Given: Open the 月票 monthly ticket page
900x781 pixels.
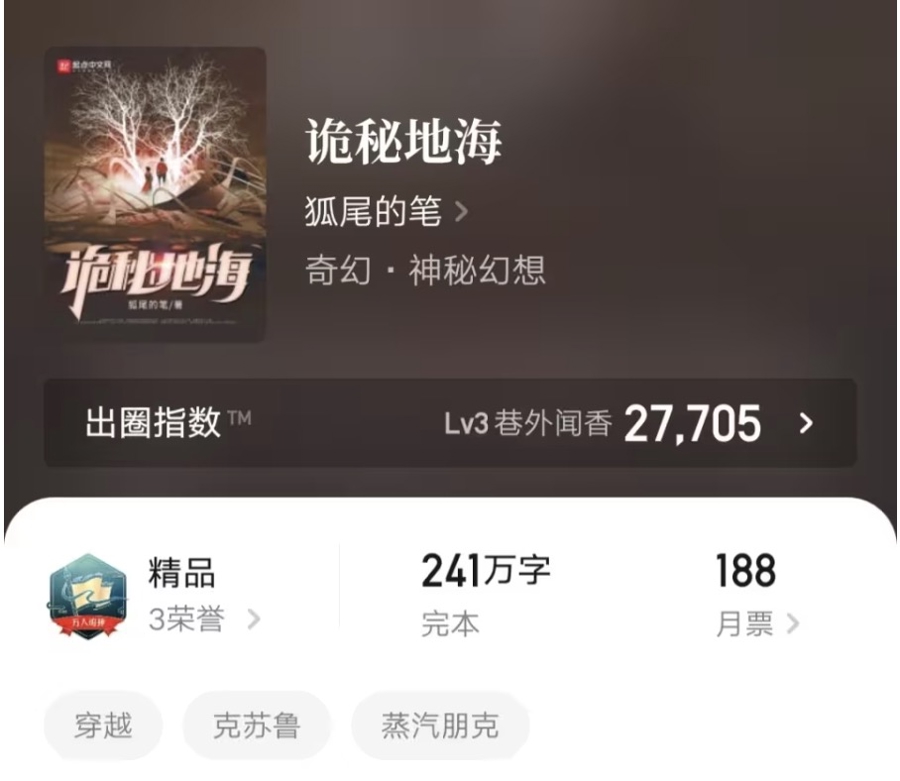Looking at the screenshot, I should coord(756,625).
